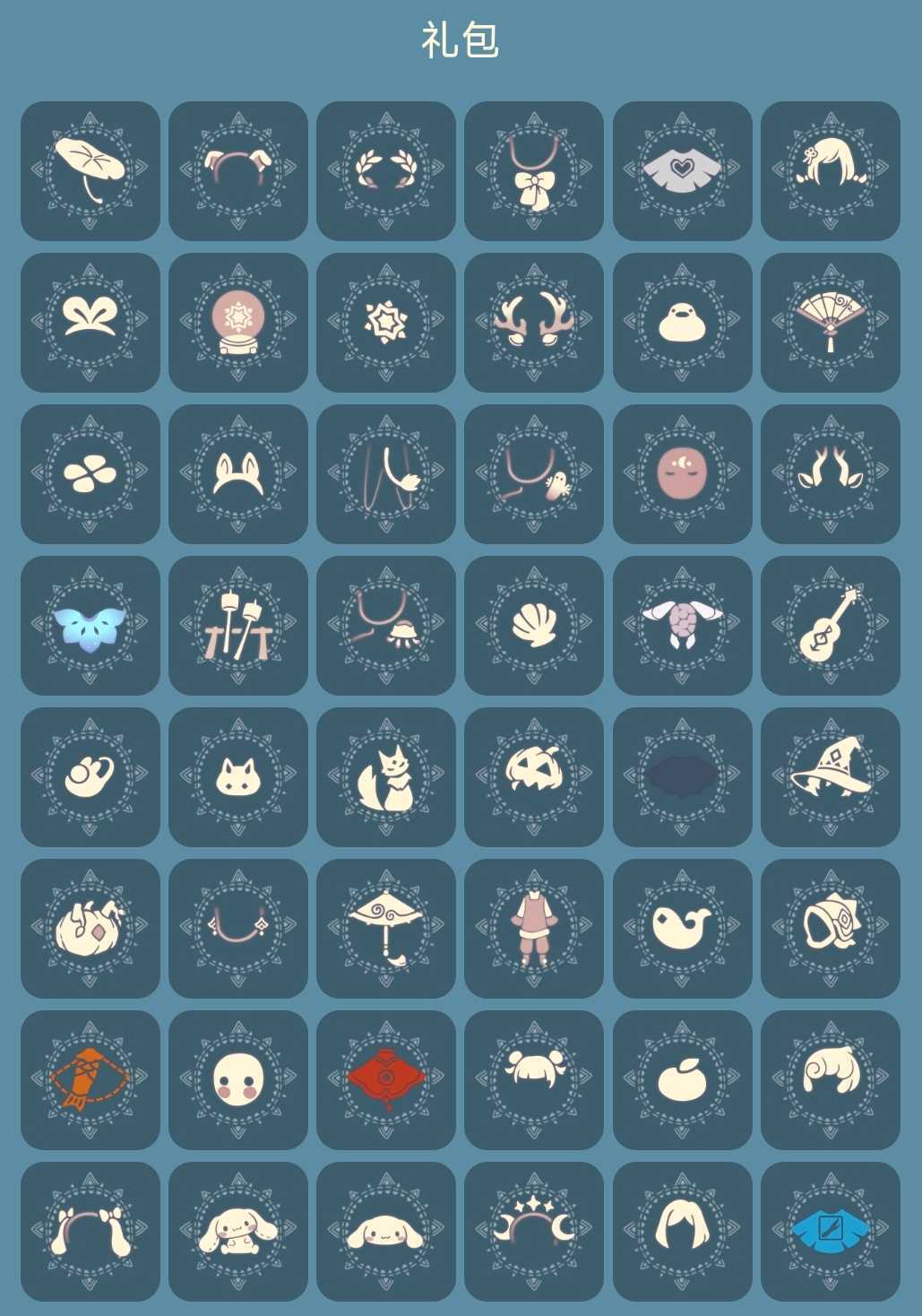Screen dimensions: 922x1316
Task: Choose the sea turtle tile
Action: click(x=683, y=625)
